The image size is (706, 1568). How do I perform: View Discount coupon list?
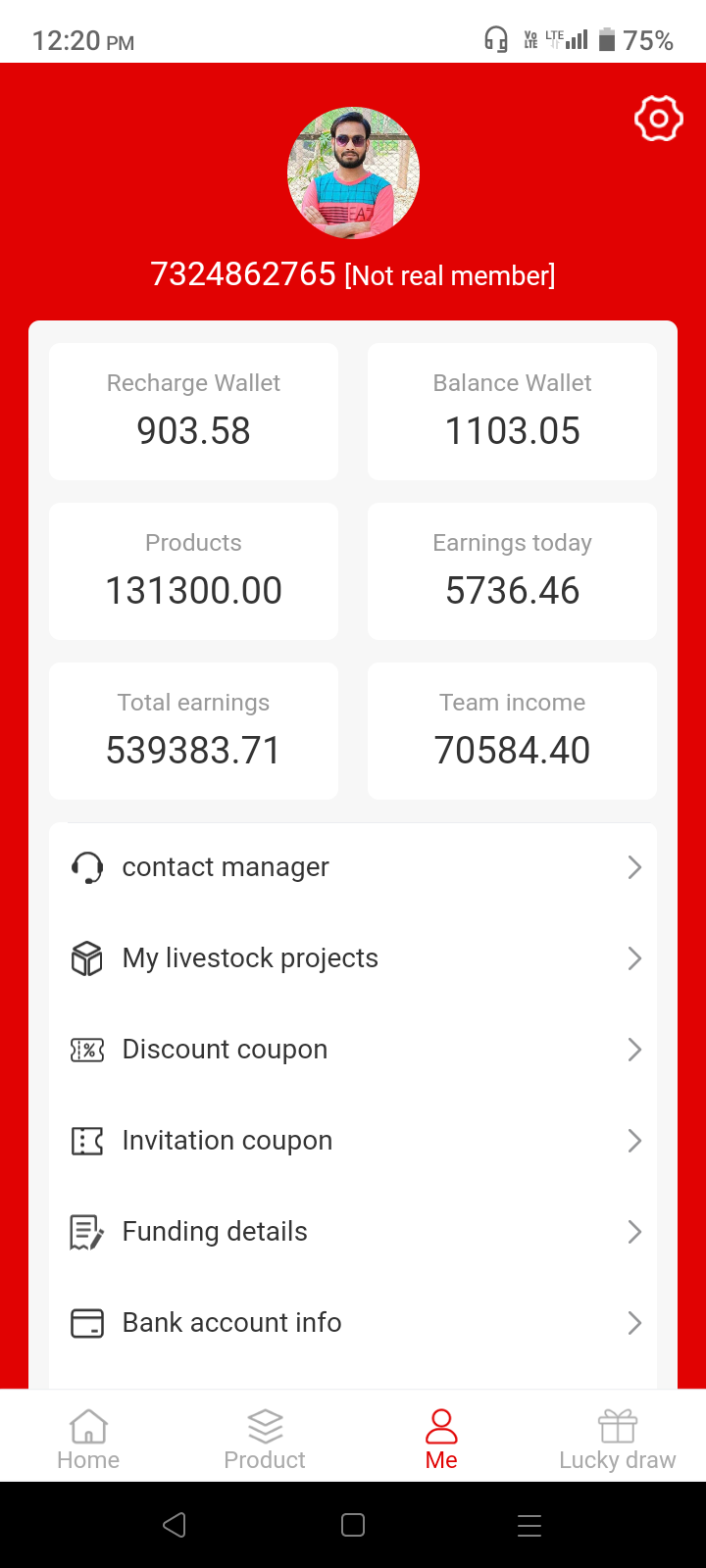(353, 1050)
